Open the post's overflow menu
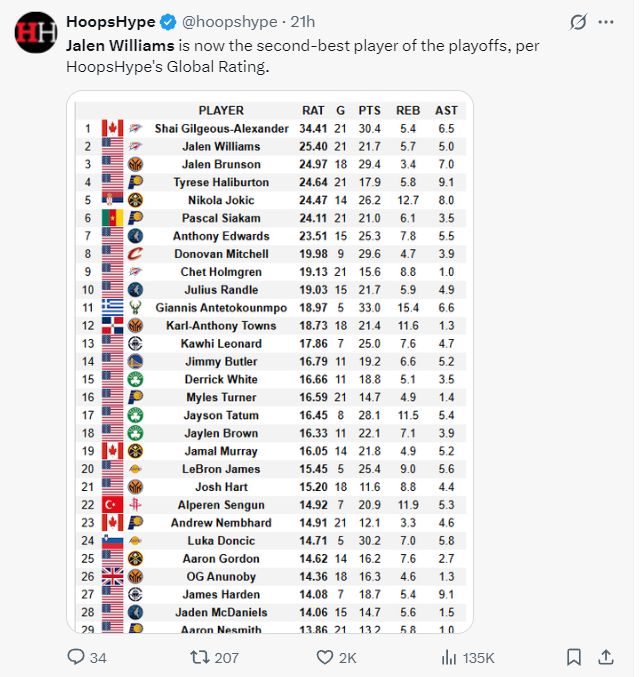Viewport: 639px width, 677px height. [x=606, y=21]
